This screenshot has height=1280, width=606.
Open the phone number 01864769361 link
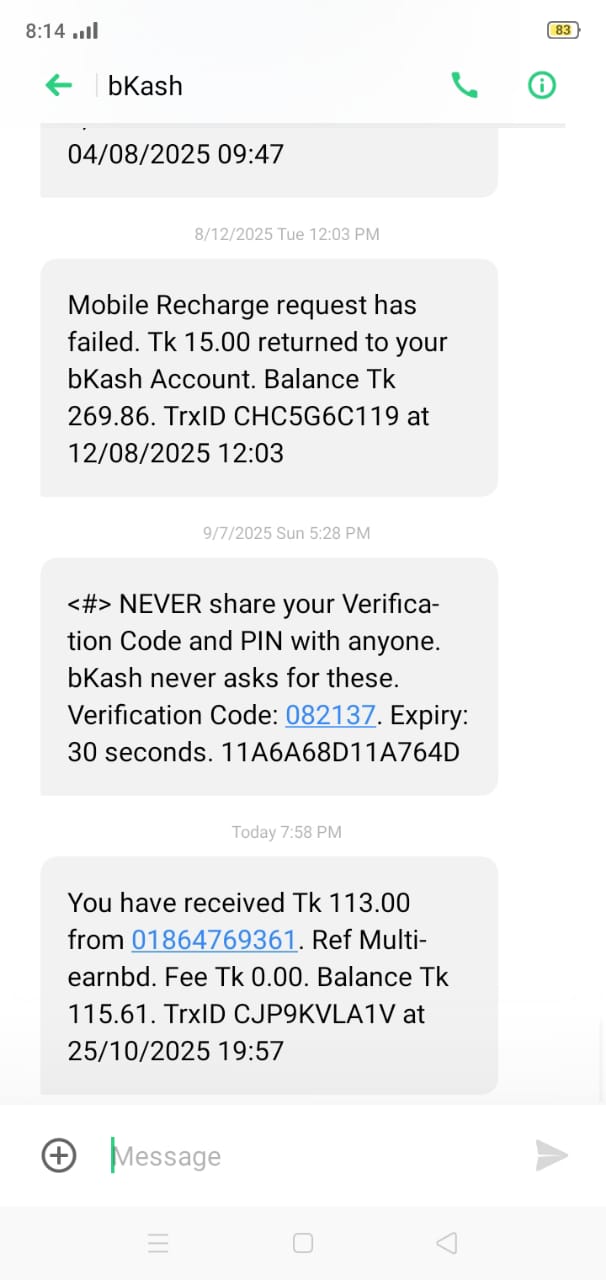click(214, 940)
